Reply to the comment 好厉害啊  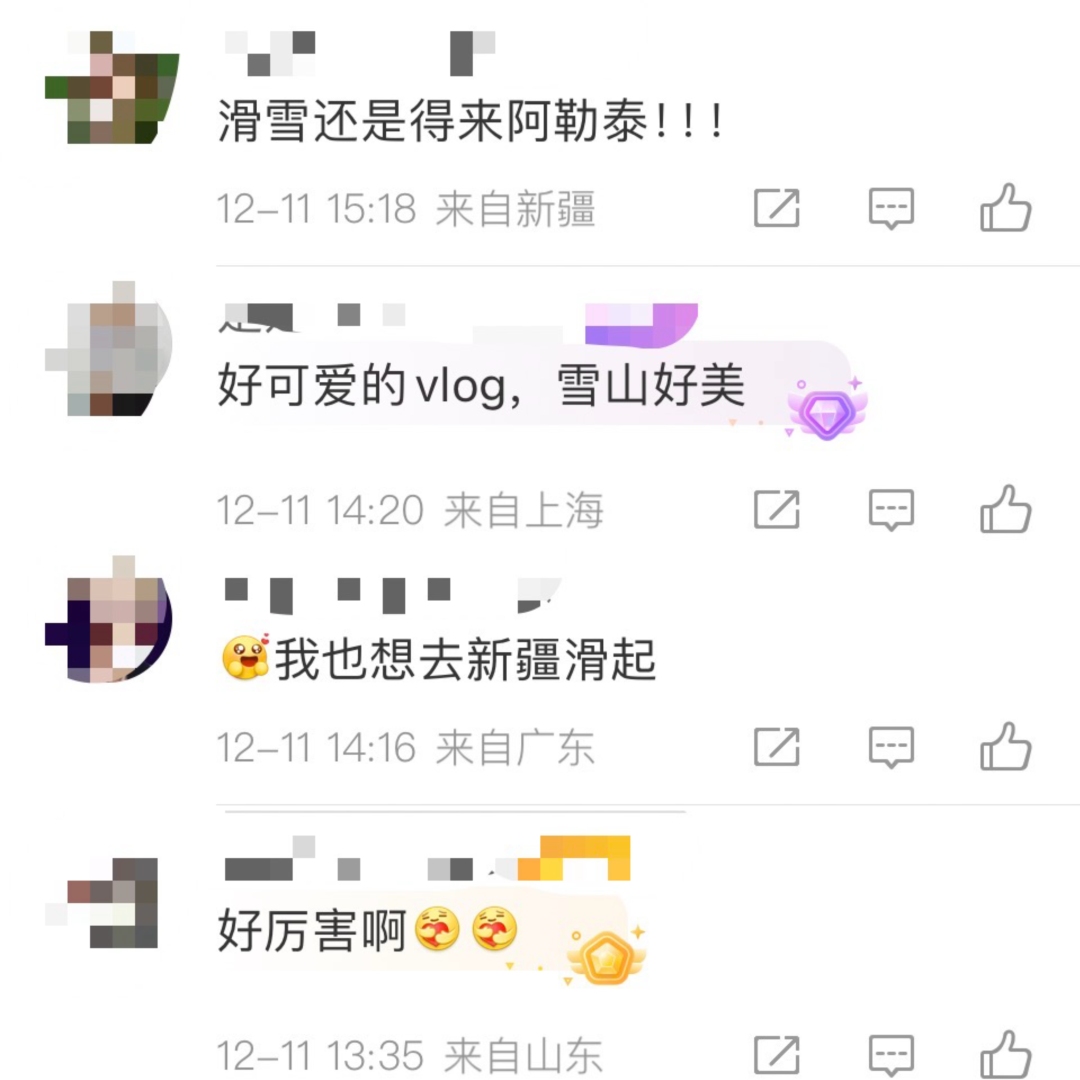click(x=891, y=1054)
